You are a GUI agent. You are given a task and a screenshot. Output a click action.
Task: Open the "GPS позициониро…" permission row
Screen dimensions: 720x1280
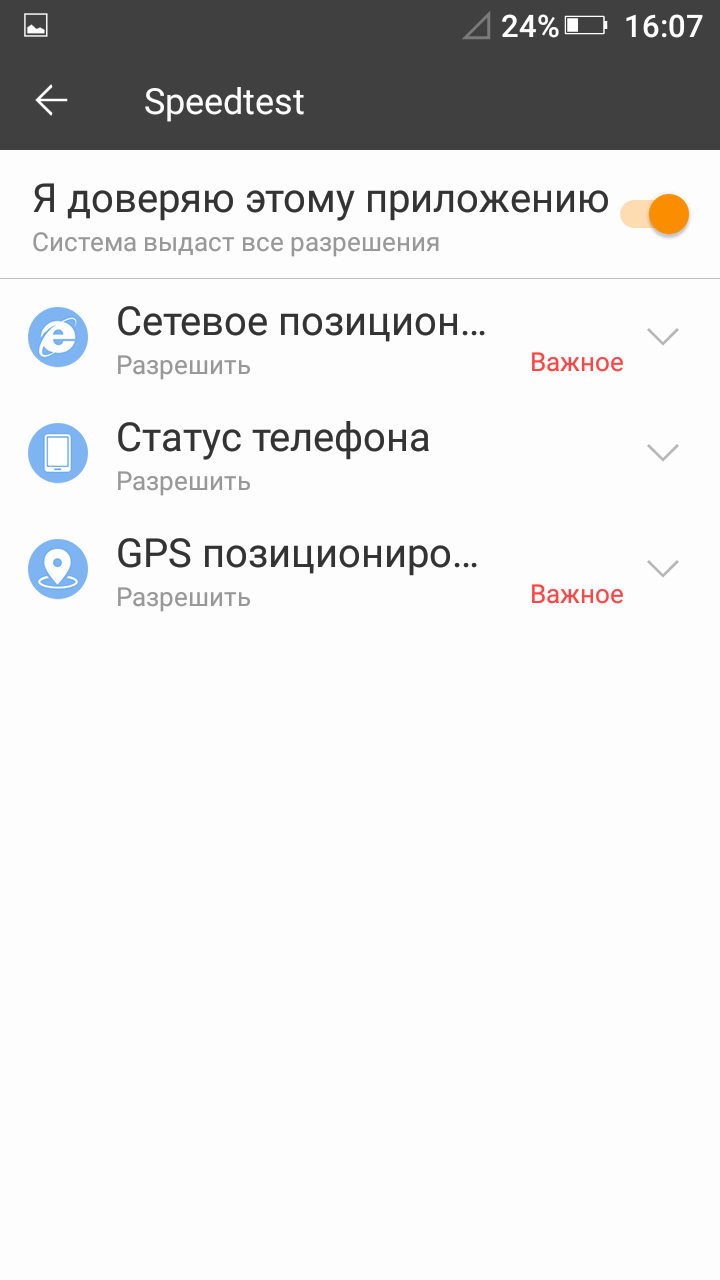pyautogui.click(x=360, y=569)
